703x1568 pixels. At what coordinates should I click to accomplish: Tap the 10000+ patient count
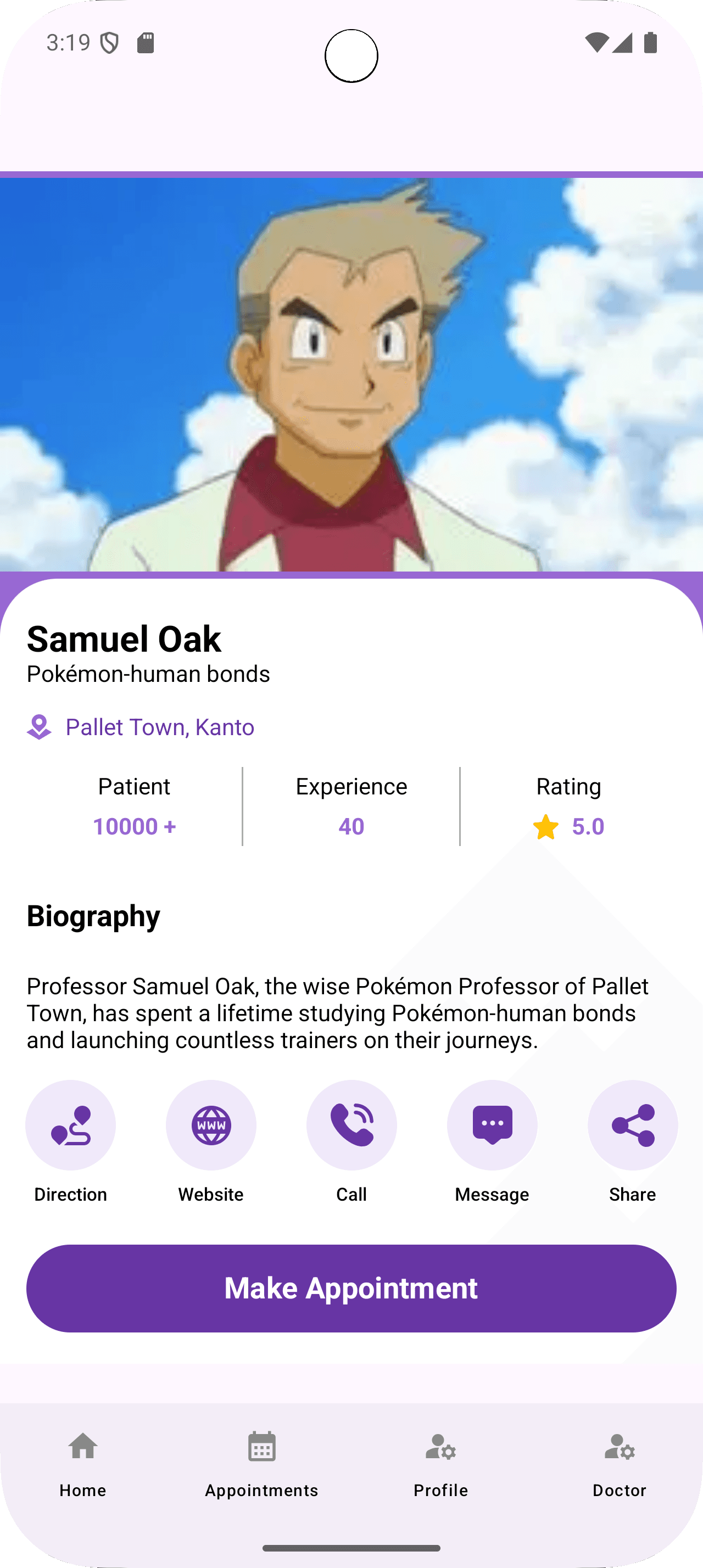(135, 826)
